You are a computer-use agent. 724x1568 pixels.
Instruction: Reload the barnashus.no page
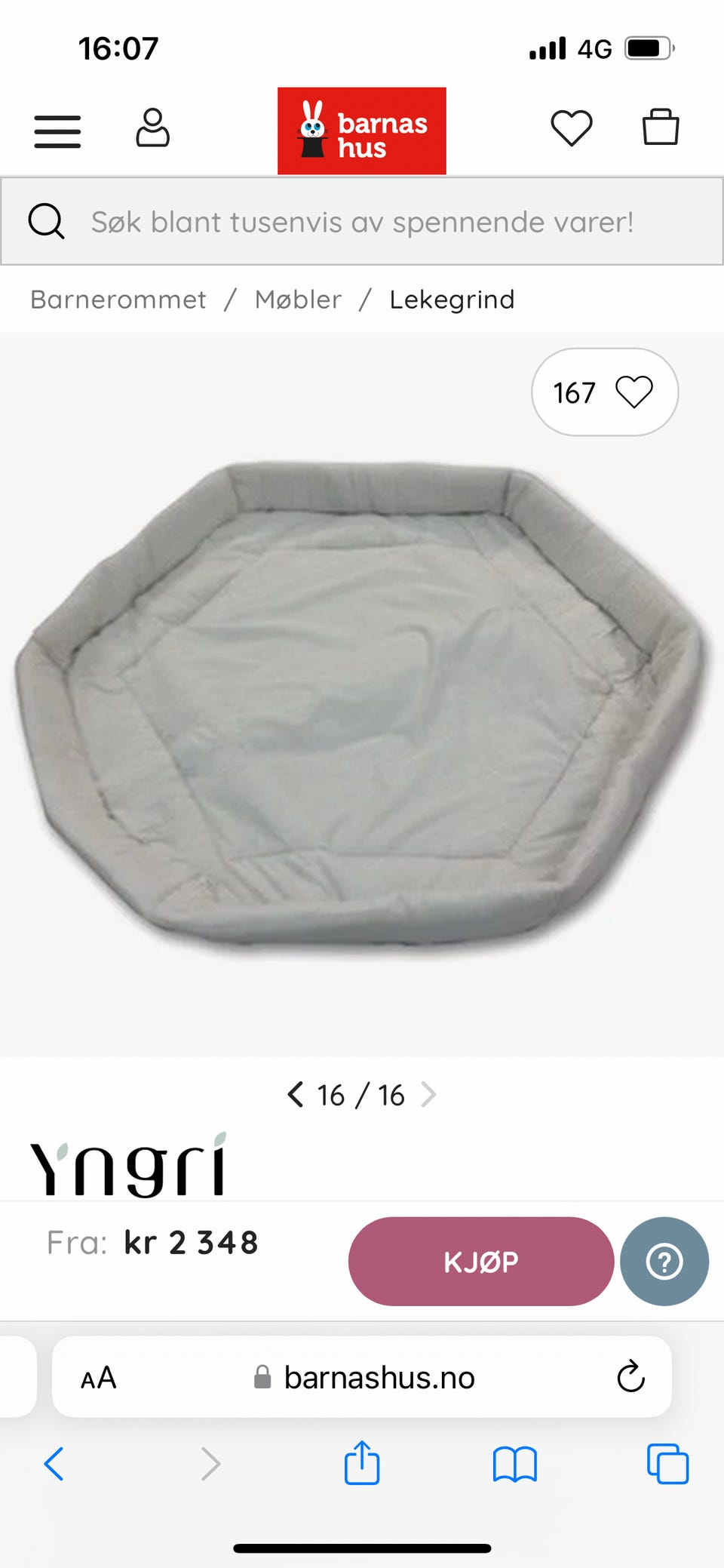(630, 1376)
